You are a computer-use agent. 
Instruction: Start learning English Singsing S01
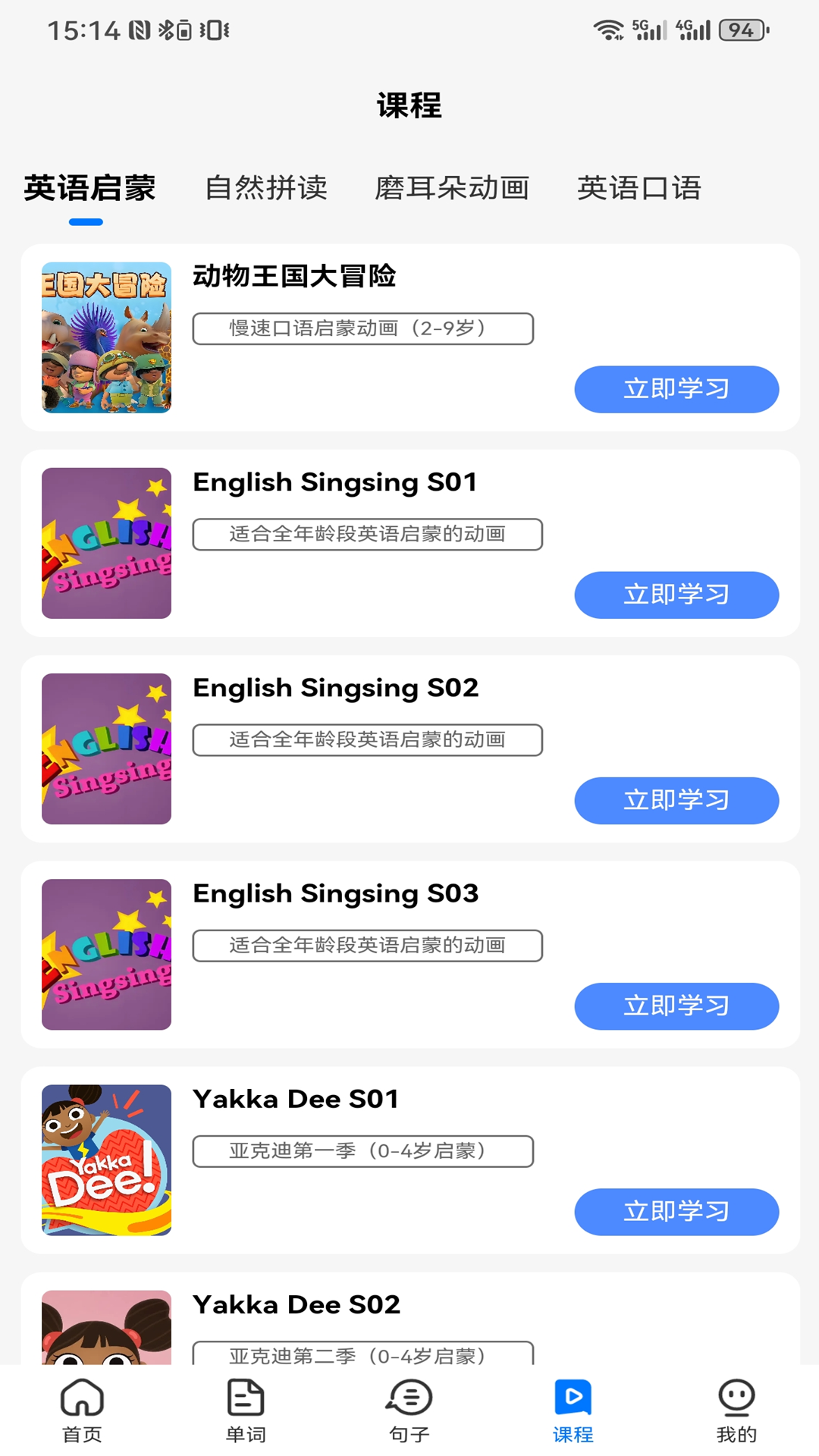coord(676,595)
